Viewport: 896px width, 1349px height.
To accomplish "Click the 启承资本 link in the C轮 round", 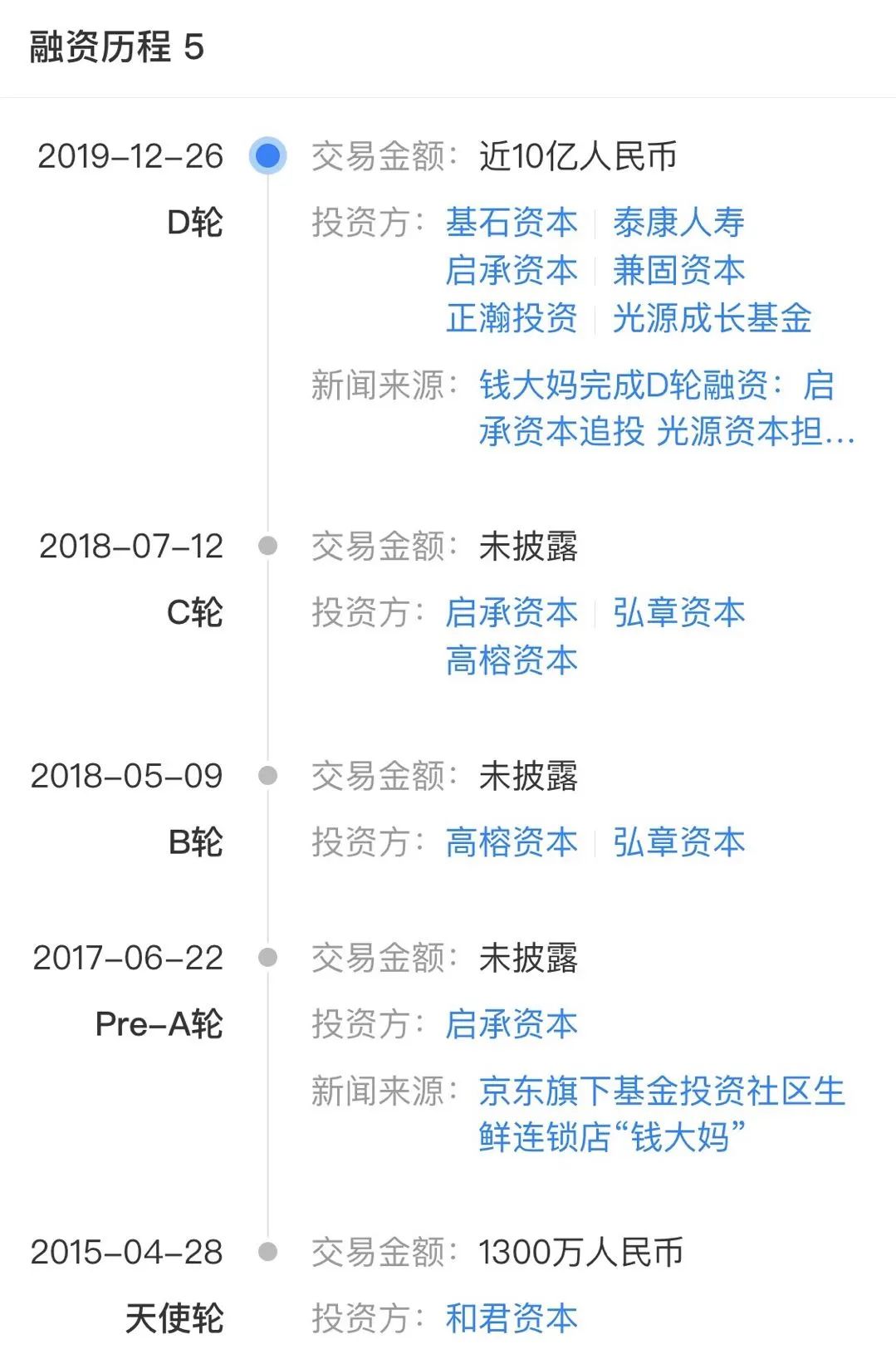I will click(512, 612).
